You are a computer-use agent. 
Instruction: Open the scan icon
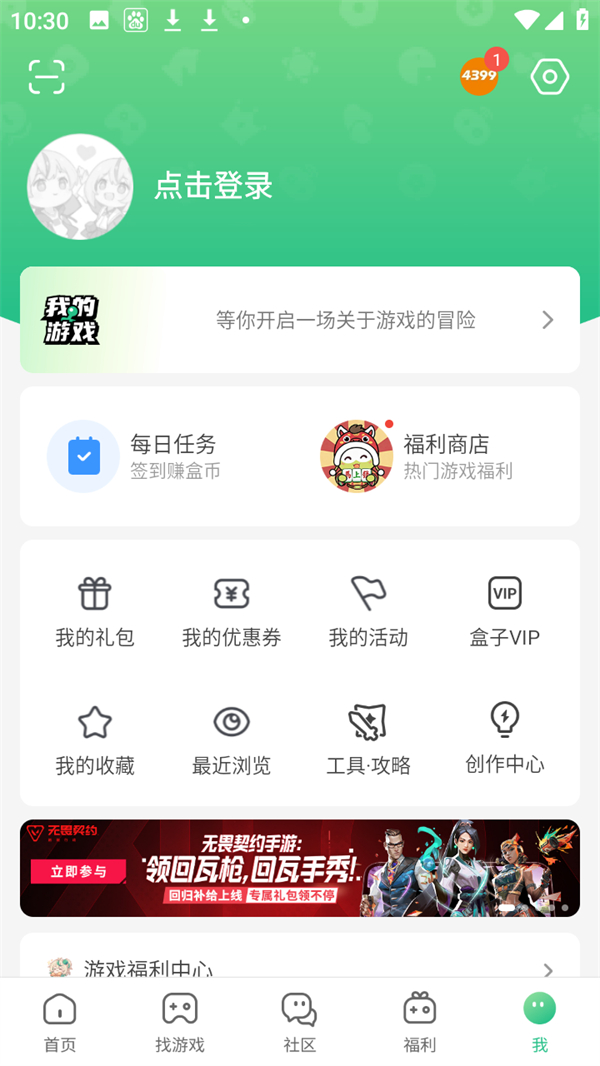tap(46, 77)
